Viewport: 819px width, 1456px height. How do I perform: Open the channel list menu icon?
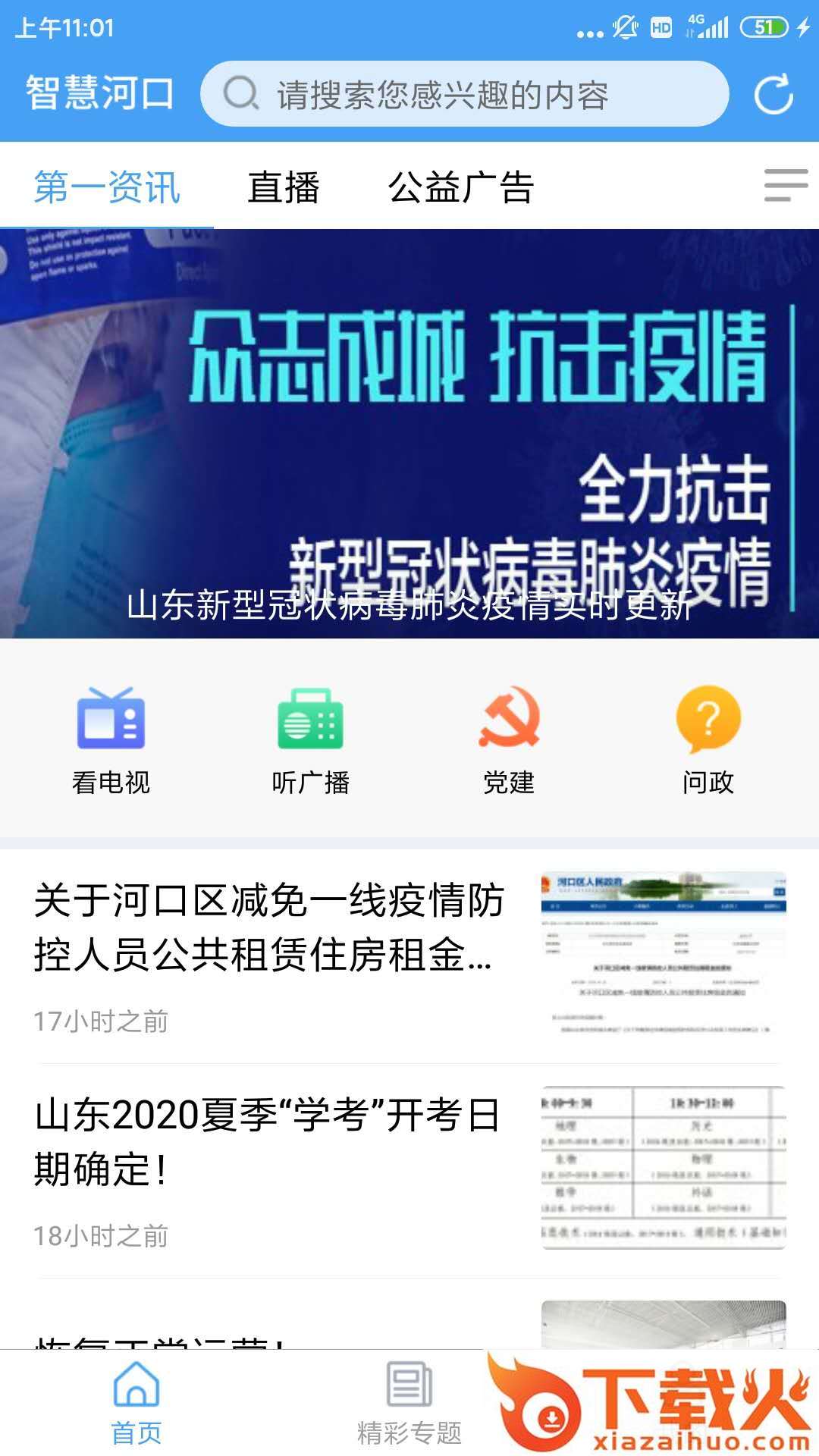(x=786, y=186)
